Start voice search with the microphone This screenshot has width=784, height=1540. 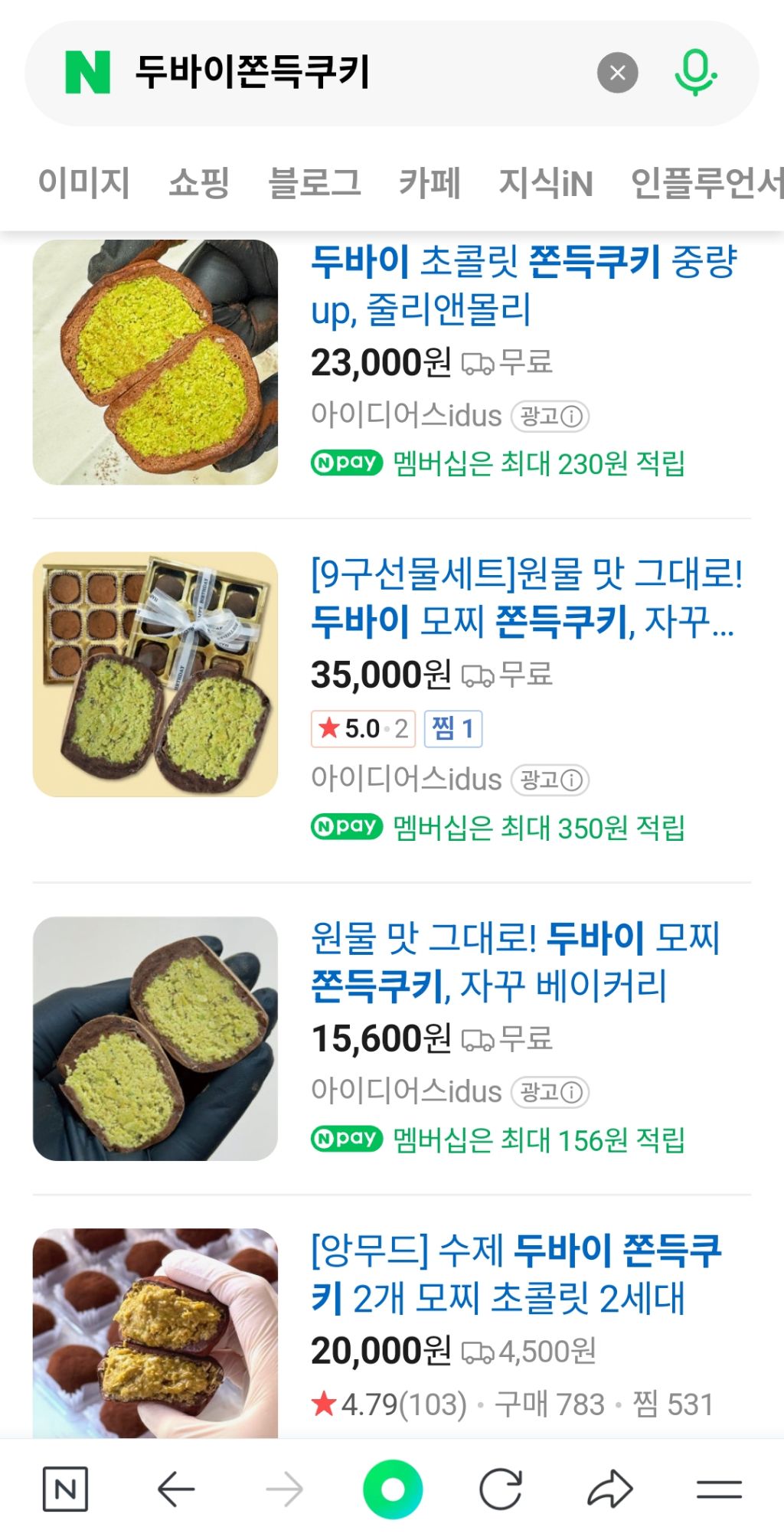[695, 73]
